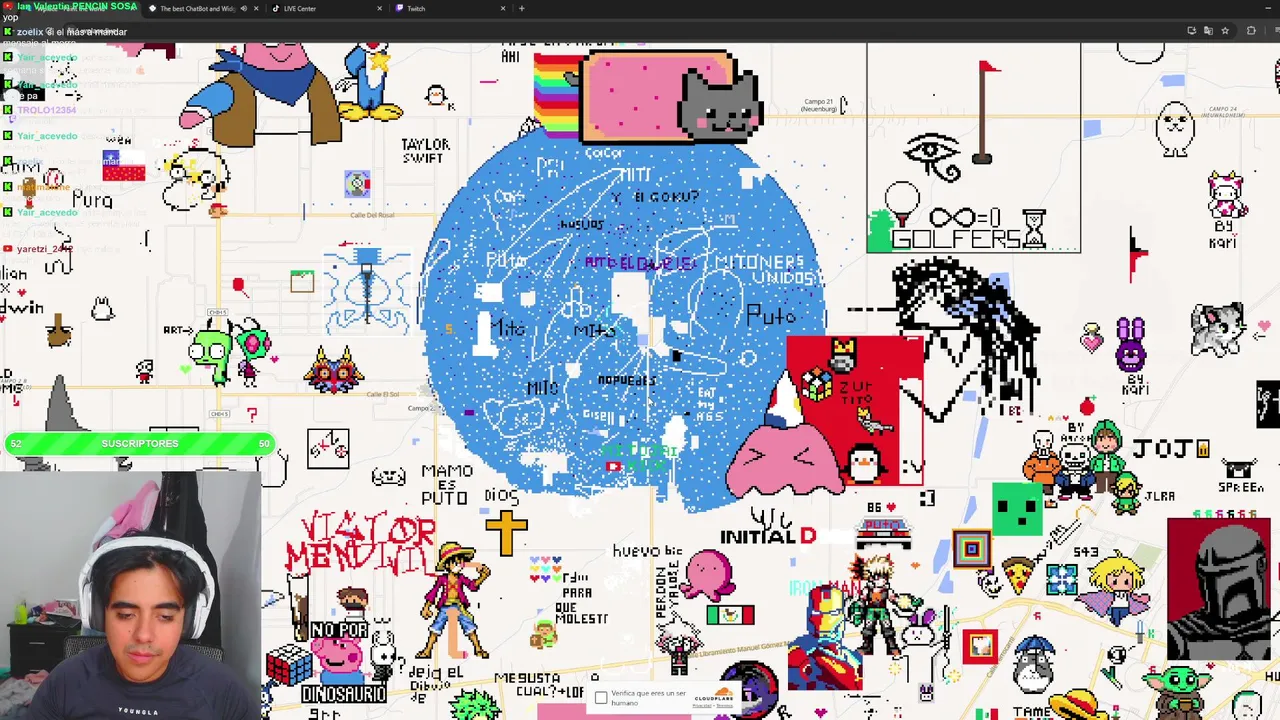1280x720 pixels.
Task: Mute the ChatBot tab audio icon
Action: point(243,9)
